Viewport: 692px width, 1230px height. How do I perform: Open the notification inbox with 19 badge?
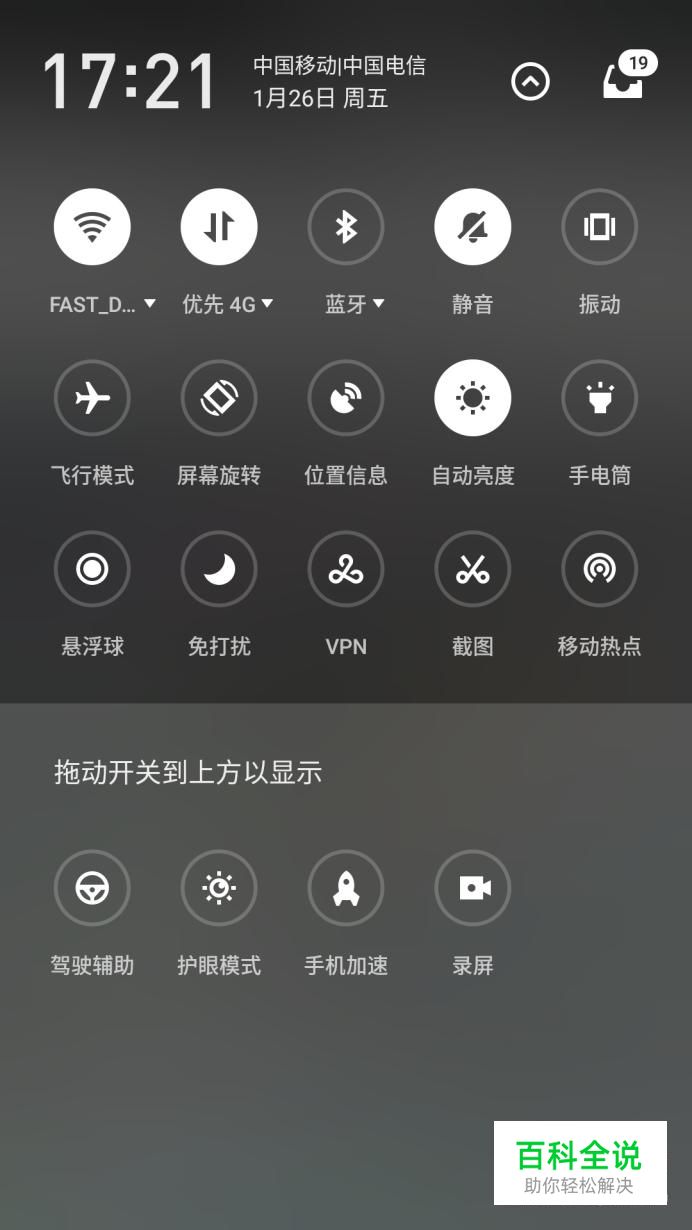coord(624,80)
